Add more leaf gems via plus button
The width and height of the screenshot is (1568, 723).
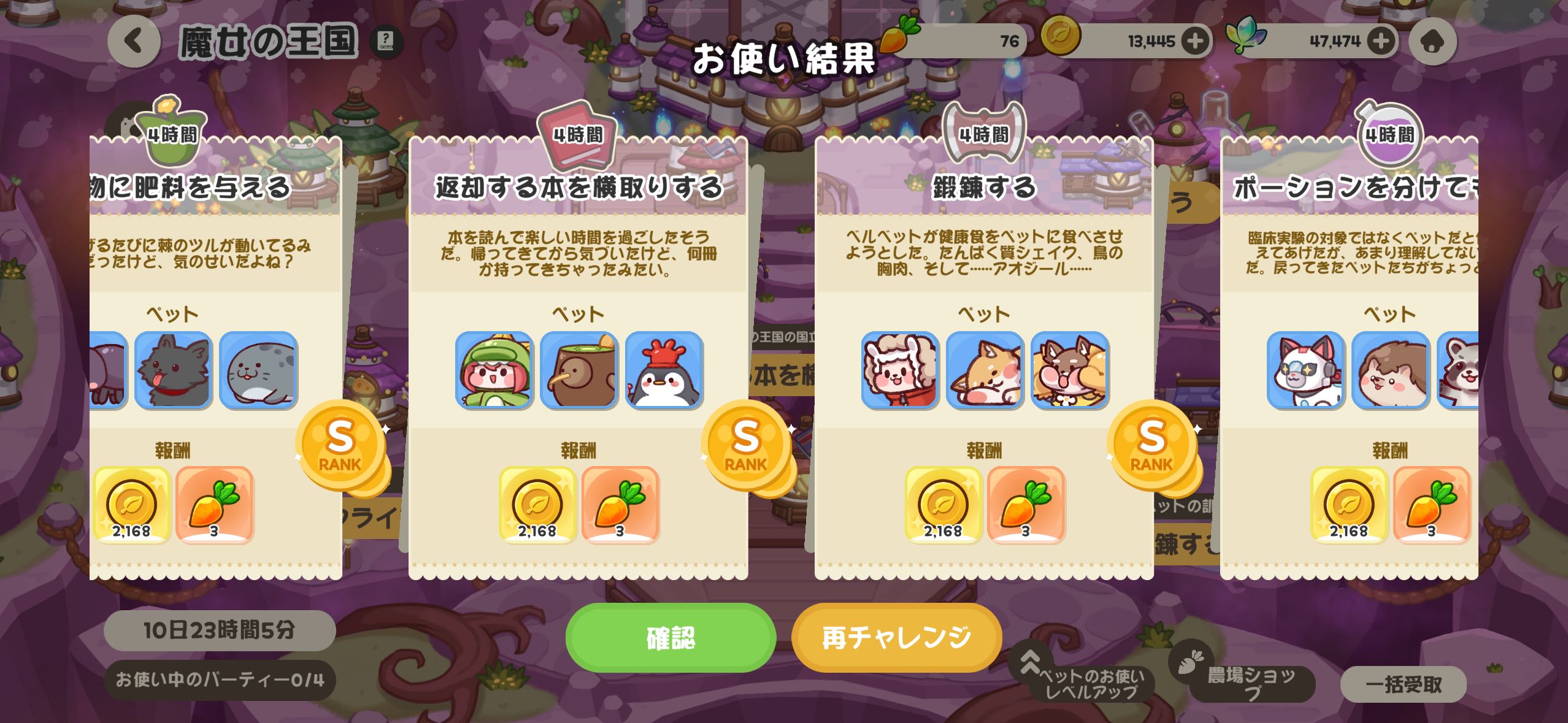(1381, 41)
